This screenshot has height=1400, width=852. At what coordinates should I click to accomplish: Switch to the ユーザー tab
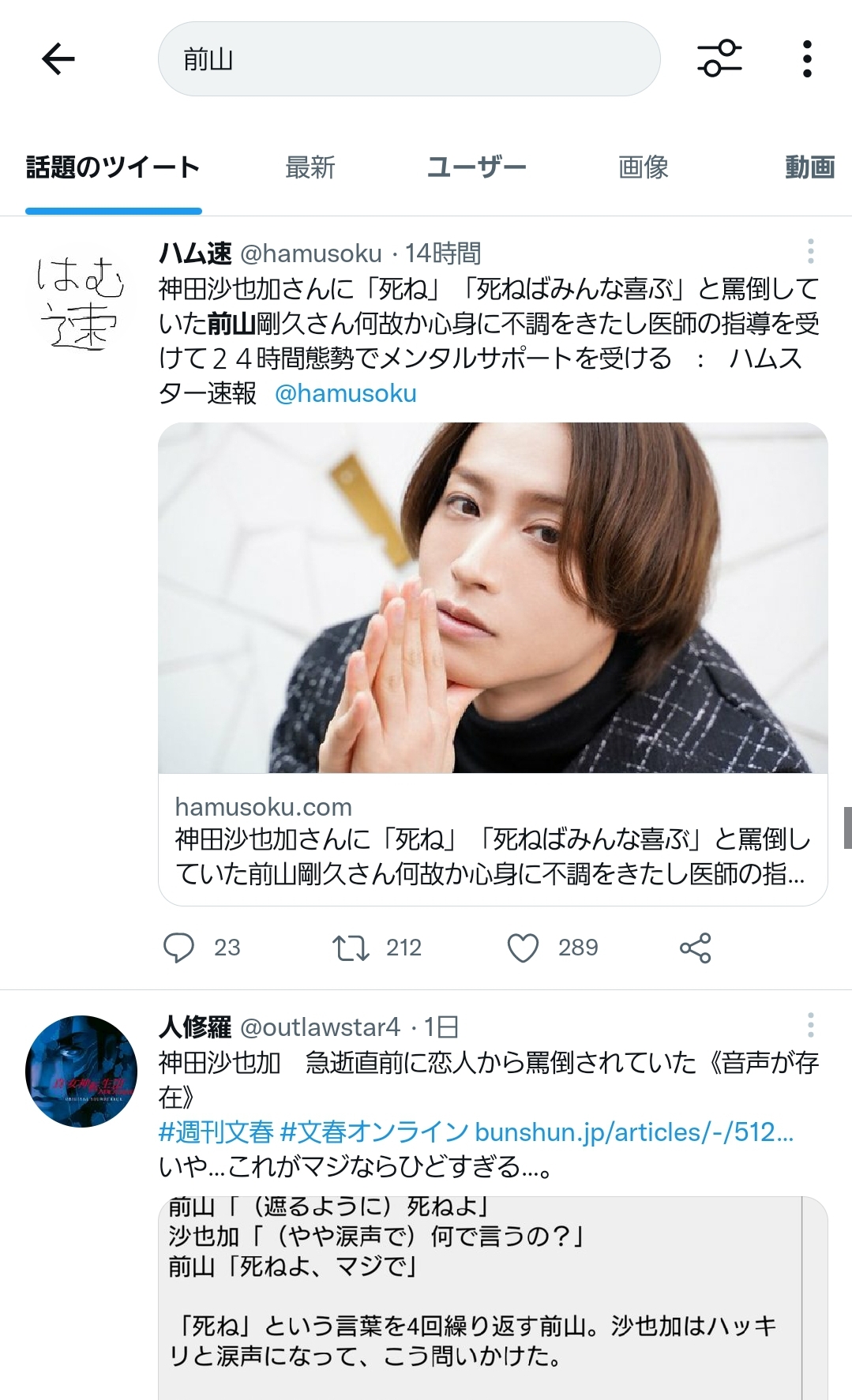476,167
